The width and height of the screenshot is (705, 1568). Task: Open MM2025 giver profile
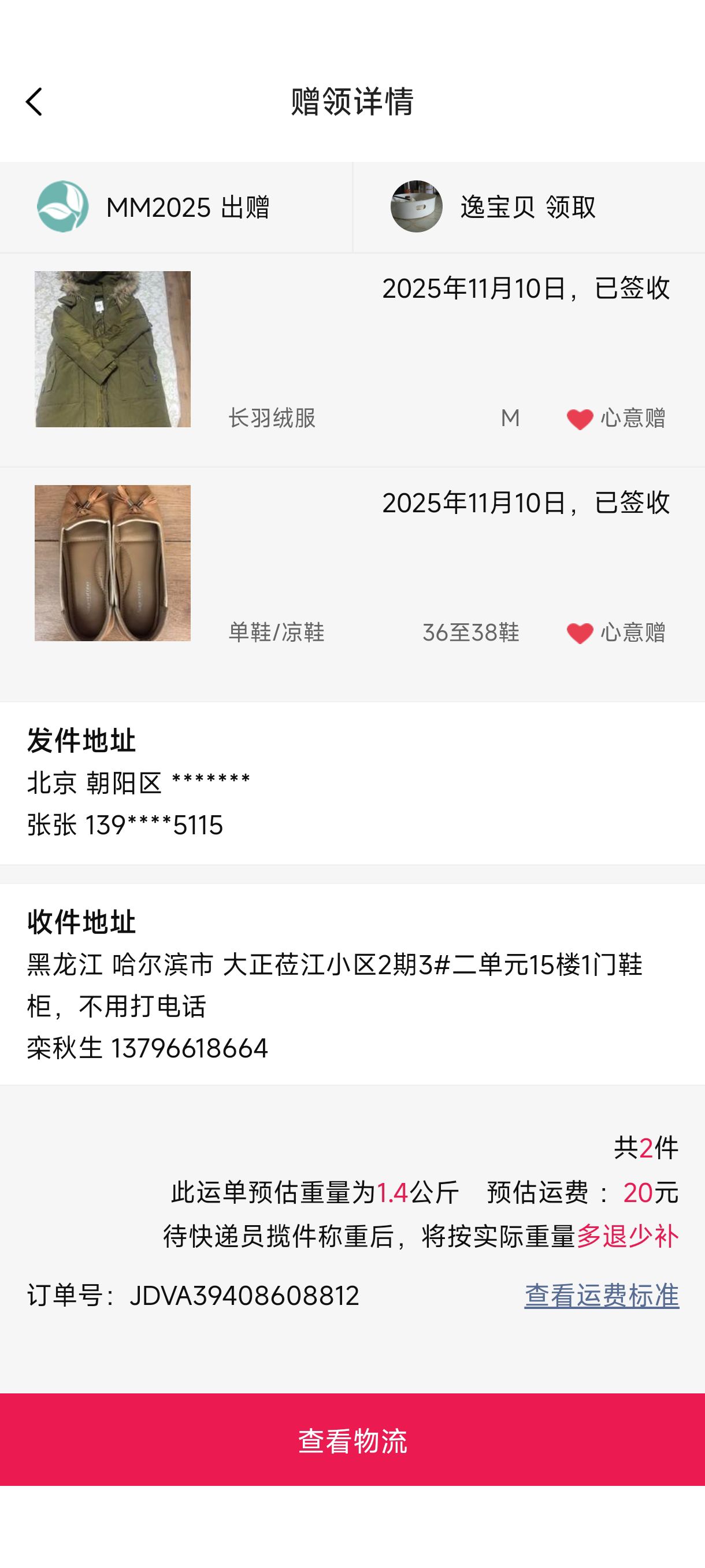153,207
